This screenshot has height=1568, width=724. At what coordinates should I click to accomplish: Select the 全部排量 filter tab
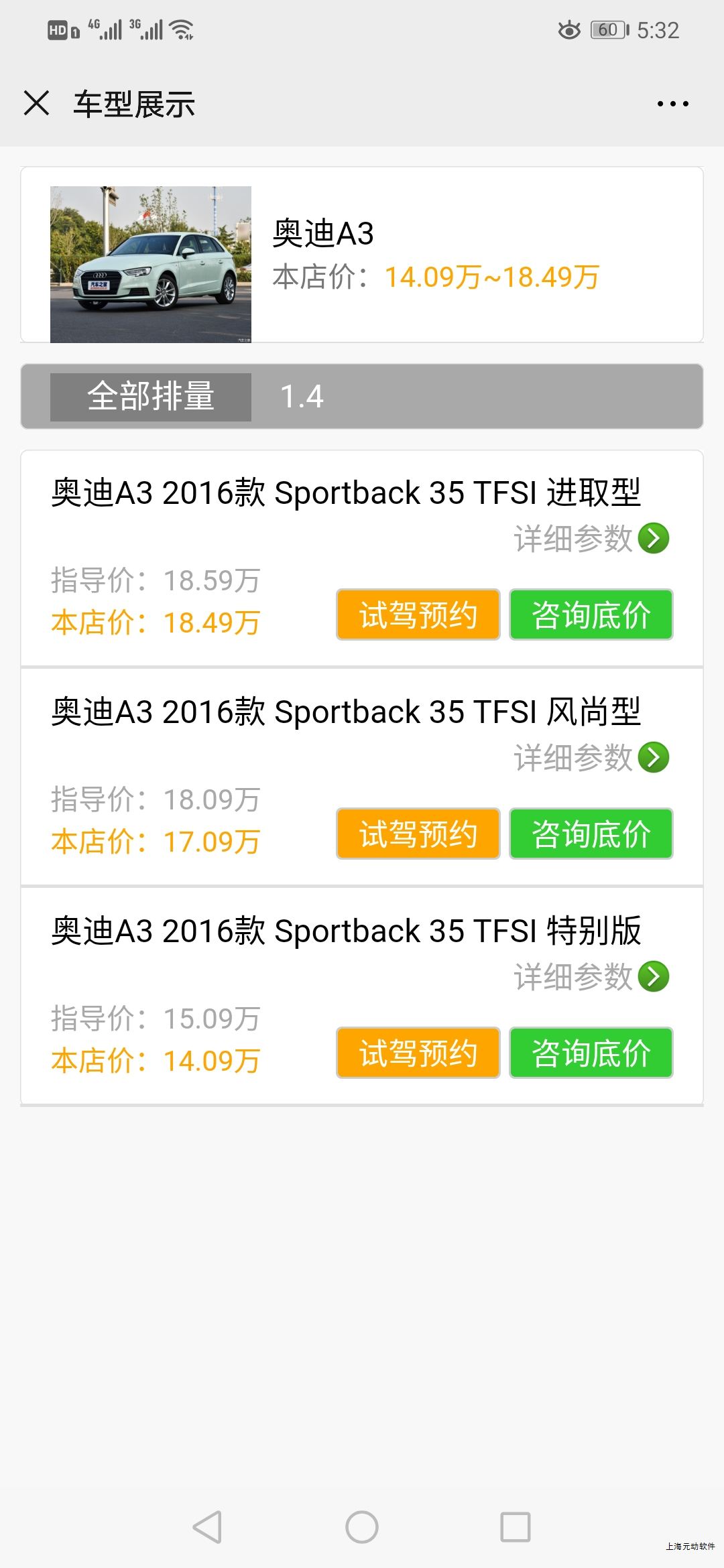coord(151,397)
